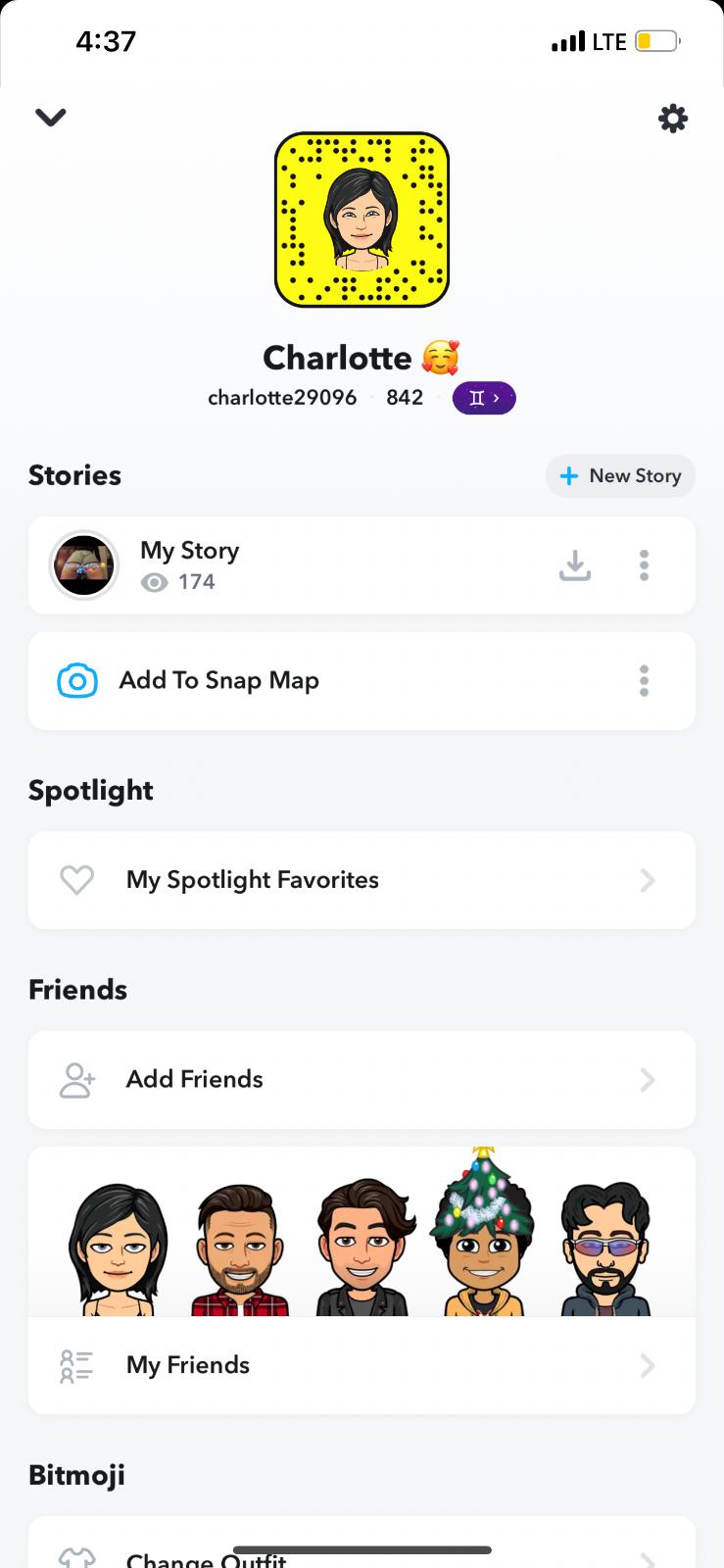Download My Story to the device

click(x=575, y=565)
